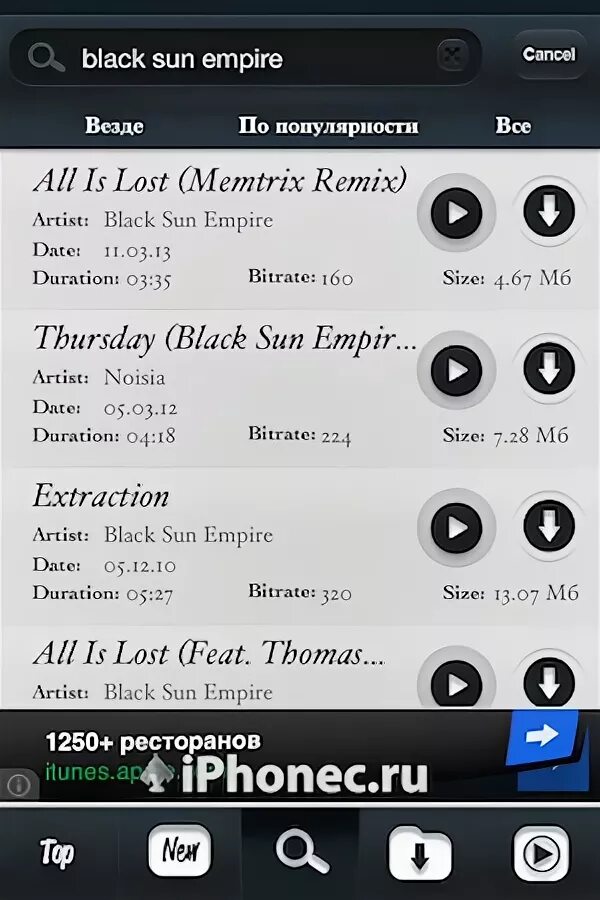The image size is (600, 900).
Task: Open the downloads folder tab
Action: click(x=420, y=853)
